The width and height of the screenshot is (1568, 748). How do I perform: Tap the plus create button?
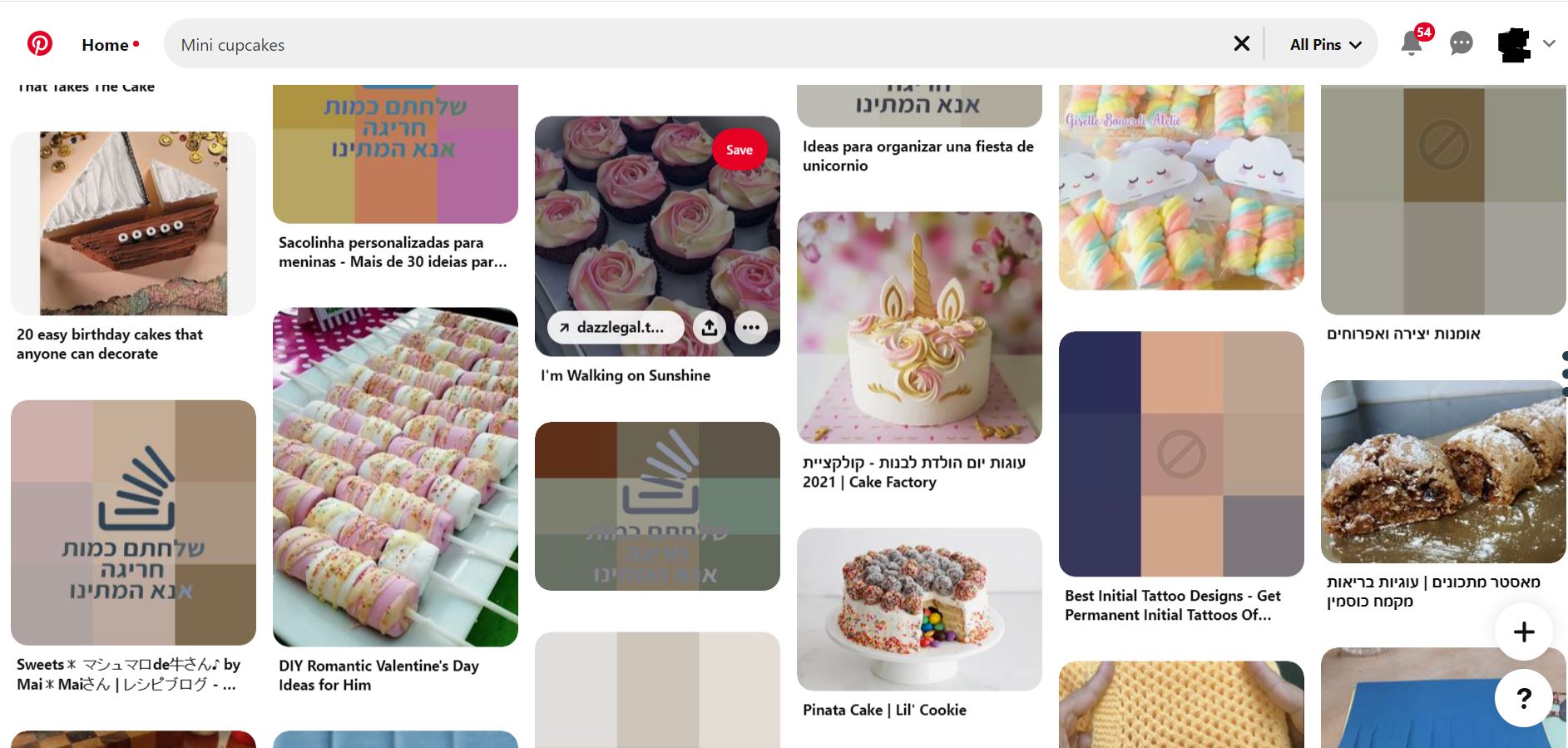coord(1523,632)
